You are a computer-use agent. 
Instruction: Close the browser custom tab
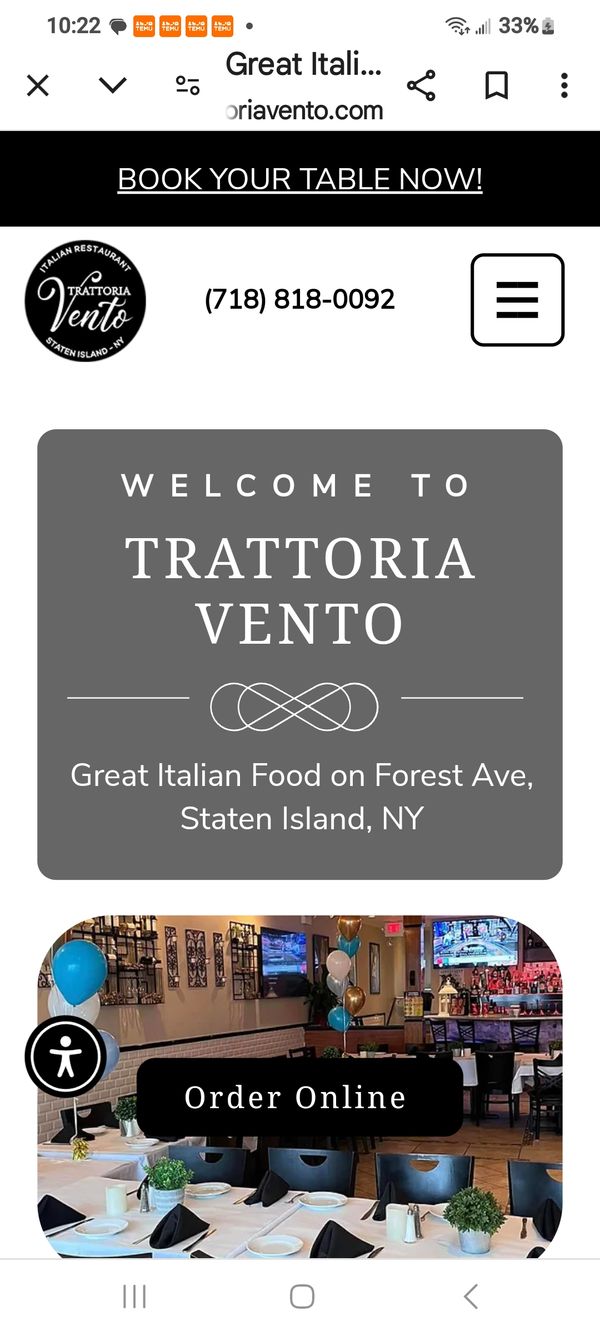pyautogui.click(x=37, y=86)
